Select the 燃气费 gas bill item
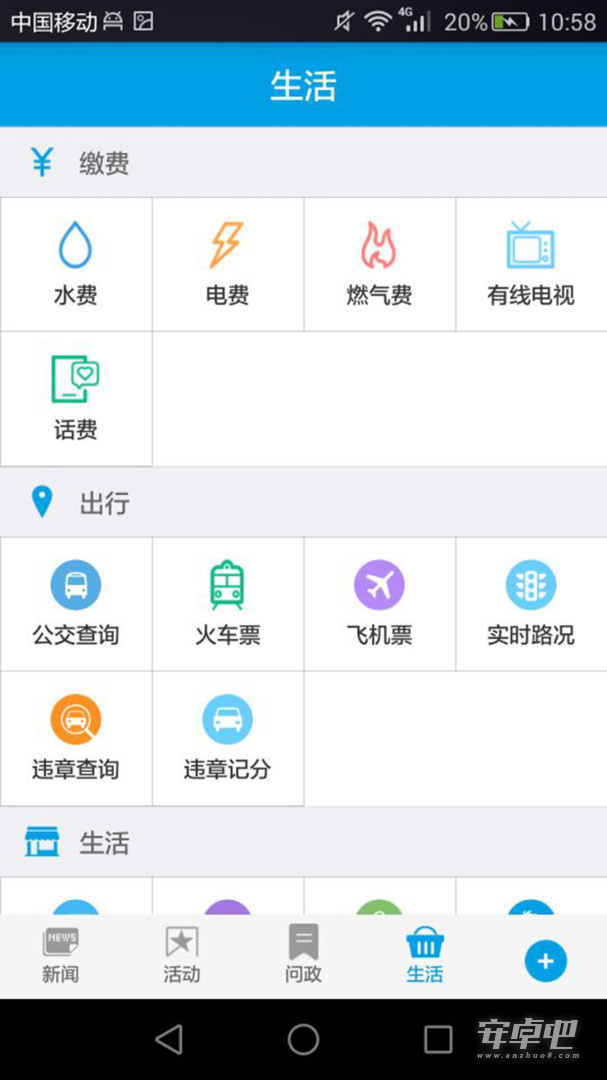 [380, 264]
